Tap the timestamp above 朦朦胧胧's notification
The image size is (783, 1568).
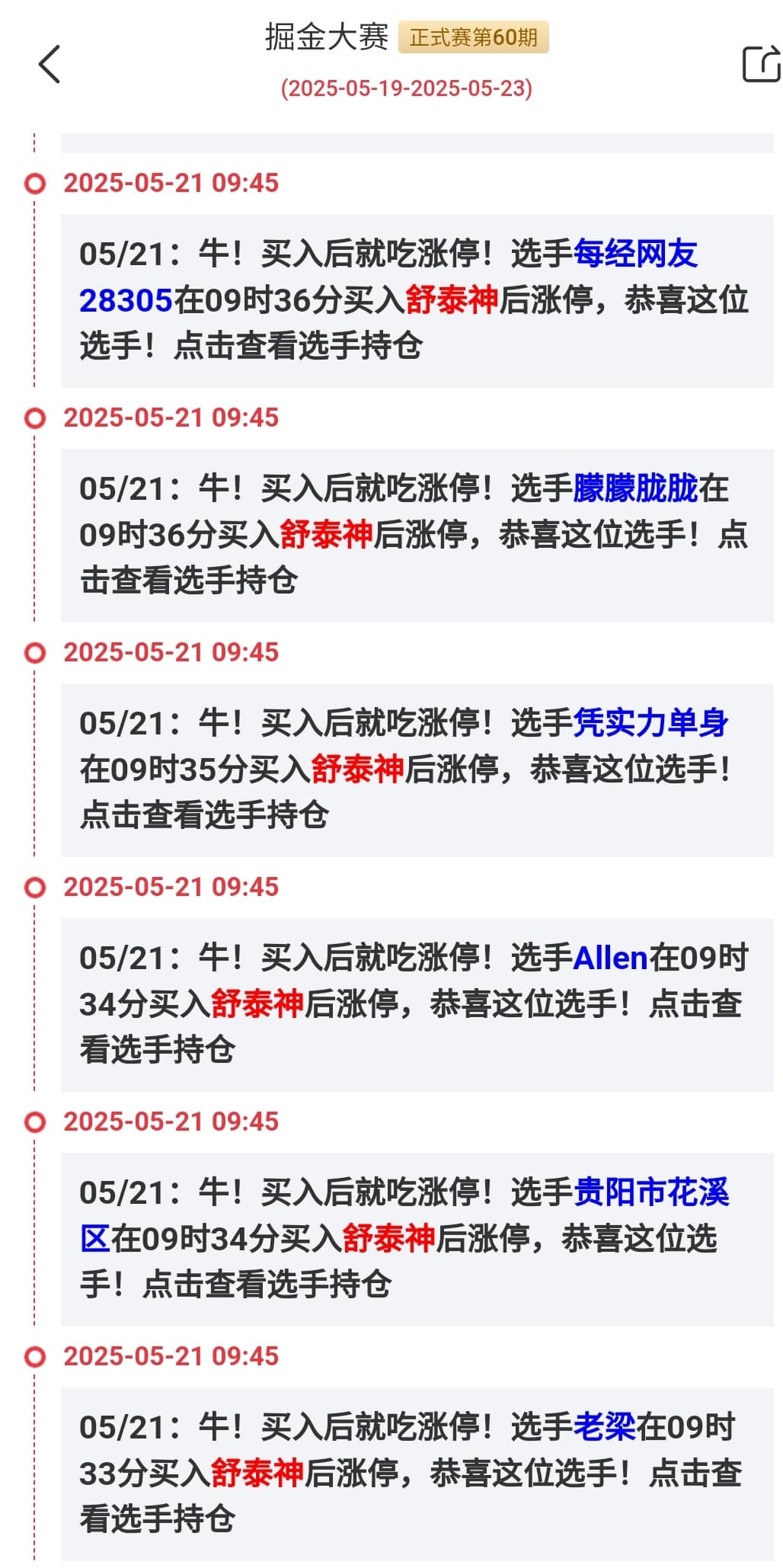pyautogui.click(x=171, y=418)
